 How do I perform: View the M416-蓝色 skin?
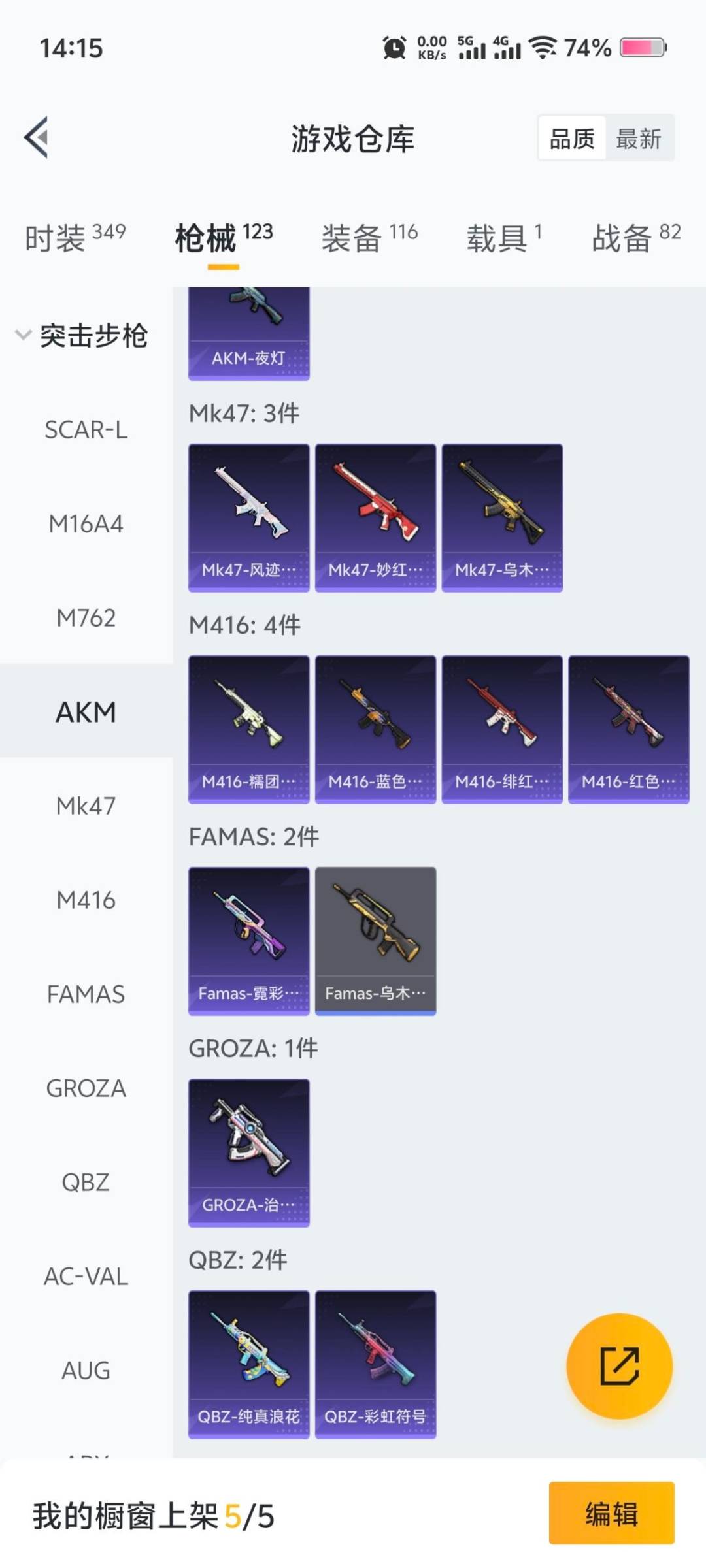coord(375,729)
